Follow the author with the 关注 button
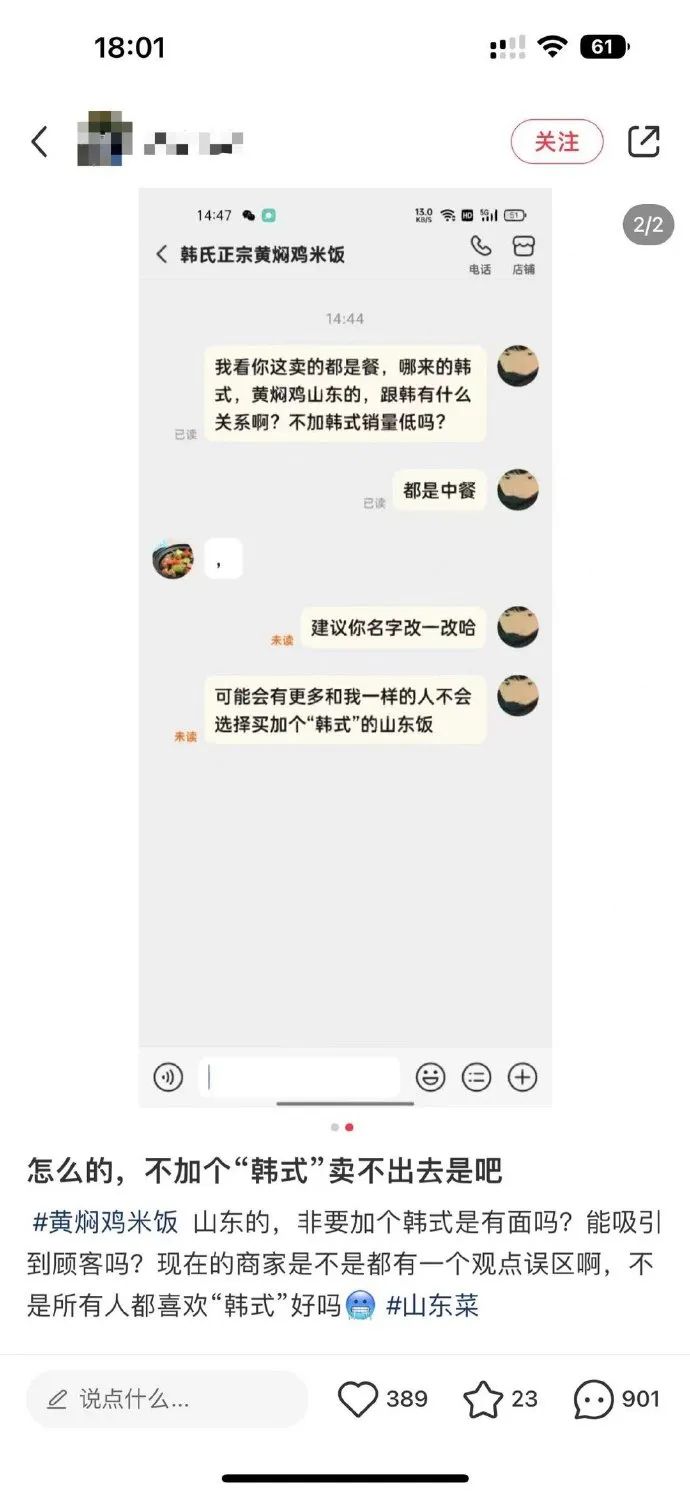Viewport: 690px width, 1495px height. 557,142
